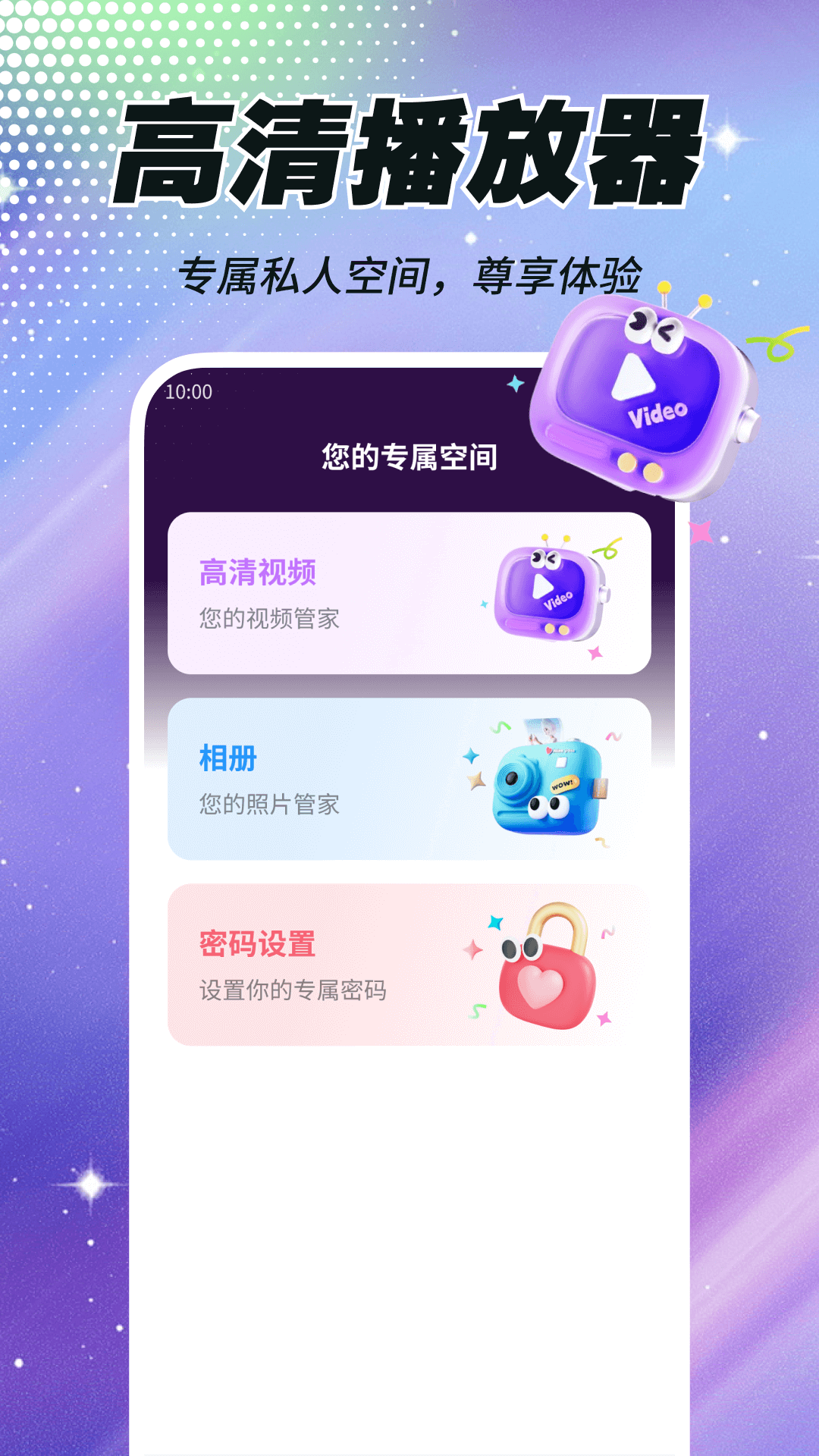The image size is (819, 1456).
Task: Tap the 设置你的专属密码 description
Action: point(292,989)
